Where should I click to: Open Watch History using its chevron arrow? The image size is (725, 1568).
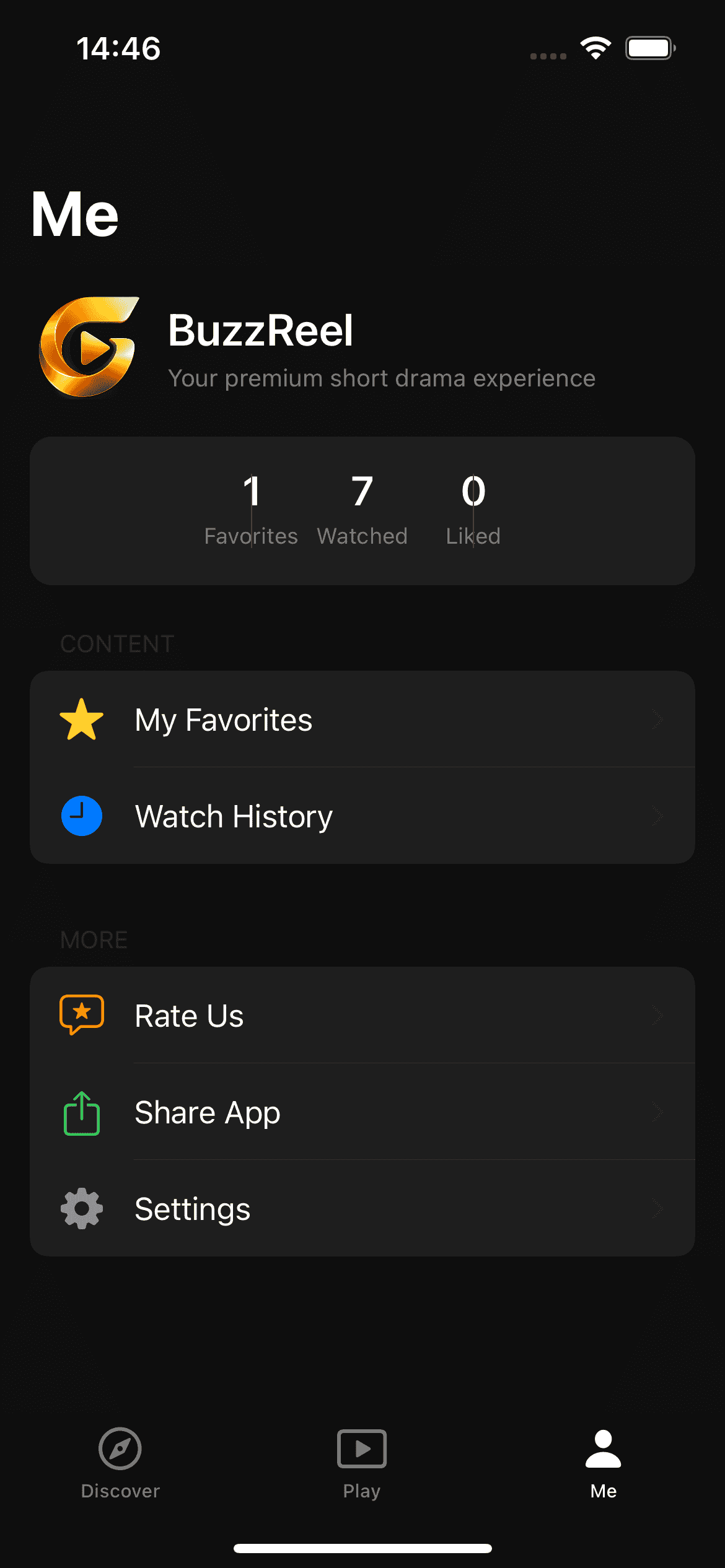(x=657, y=816)
